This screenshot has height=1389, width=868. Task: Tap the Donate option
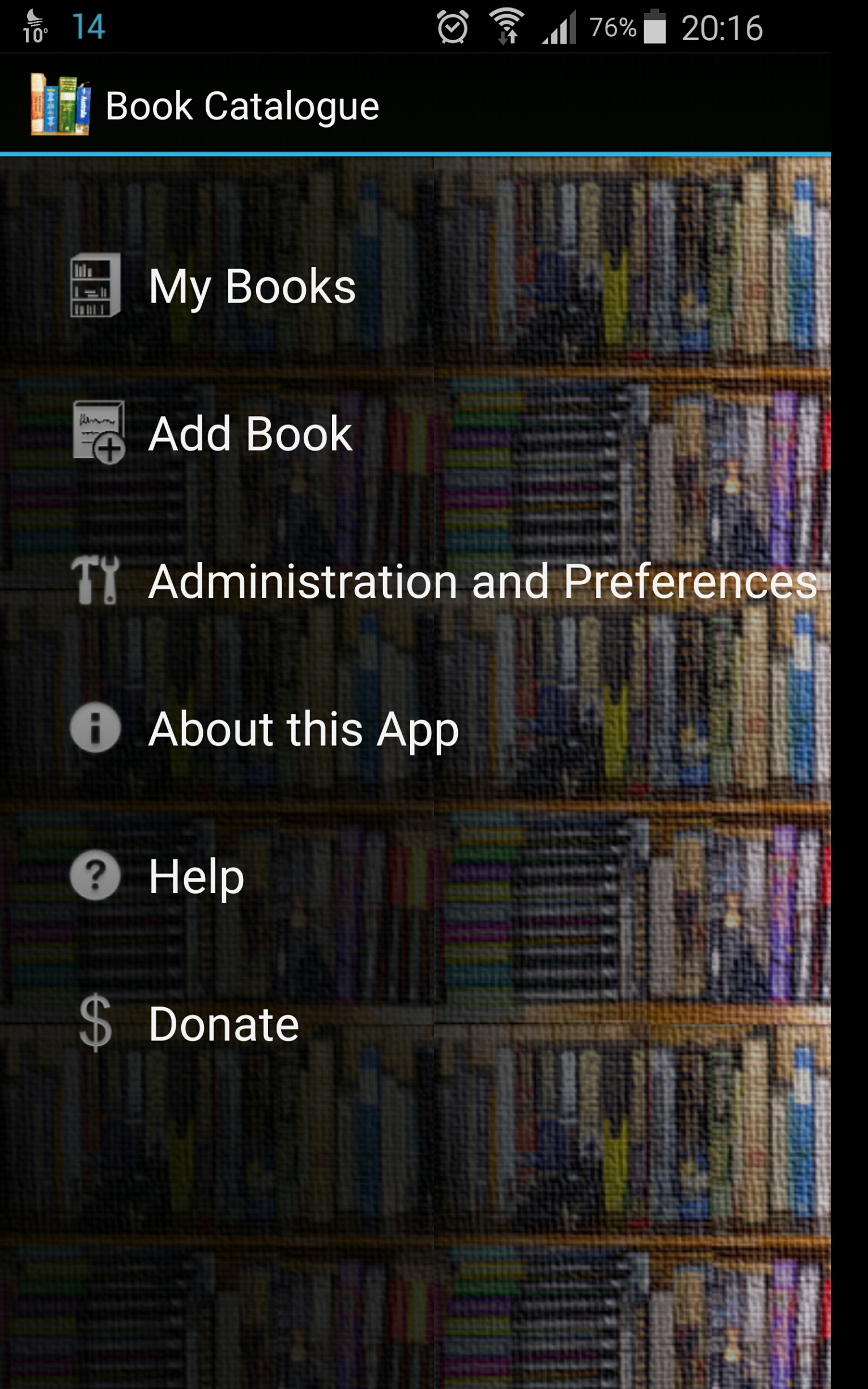[x=223, y=1024]
